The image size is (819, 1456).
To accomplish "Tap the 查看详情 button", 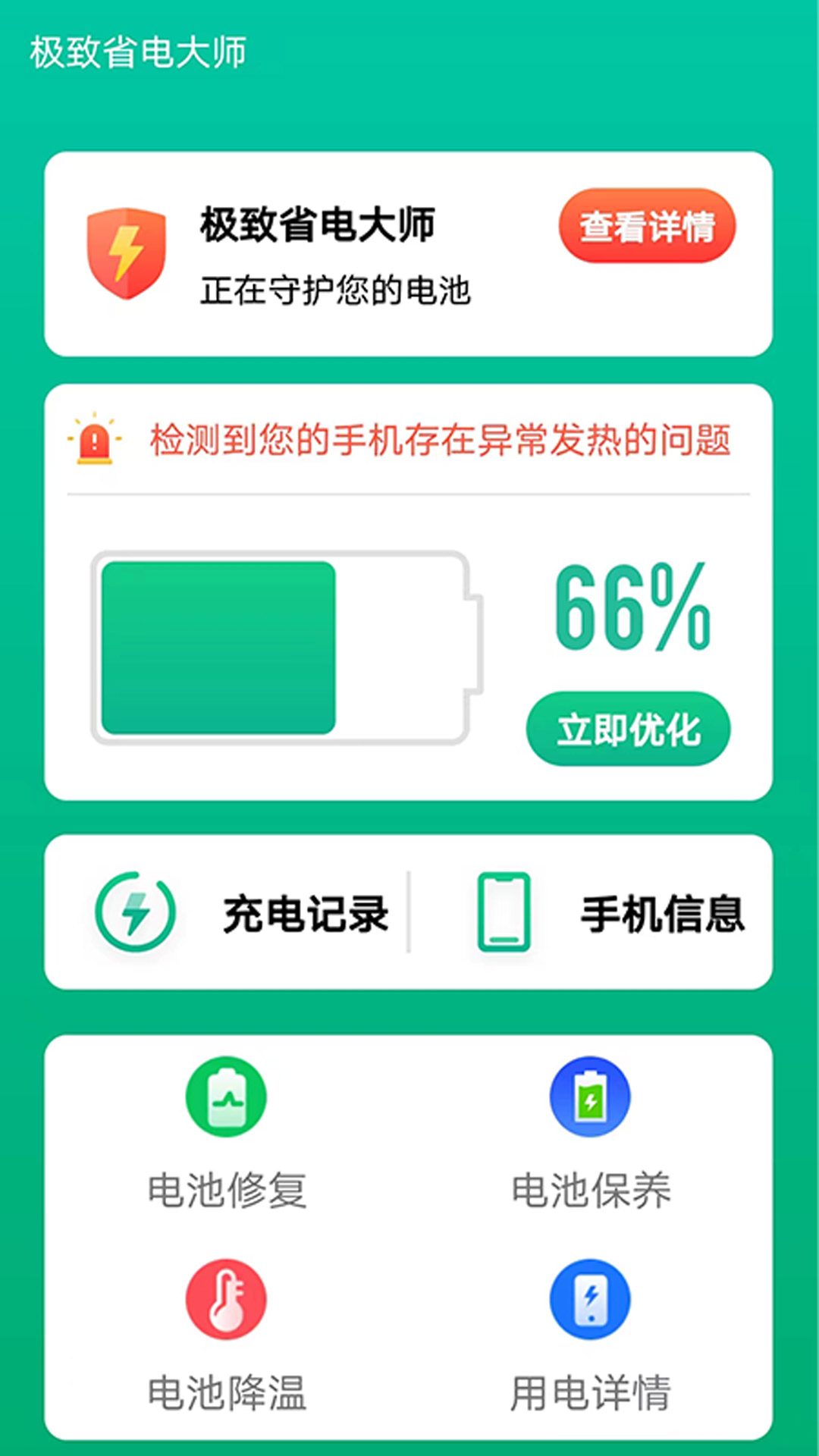I will point(647,226).
